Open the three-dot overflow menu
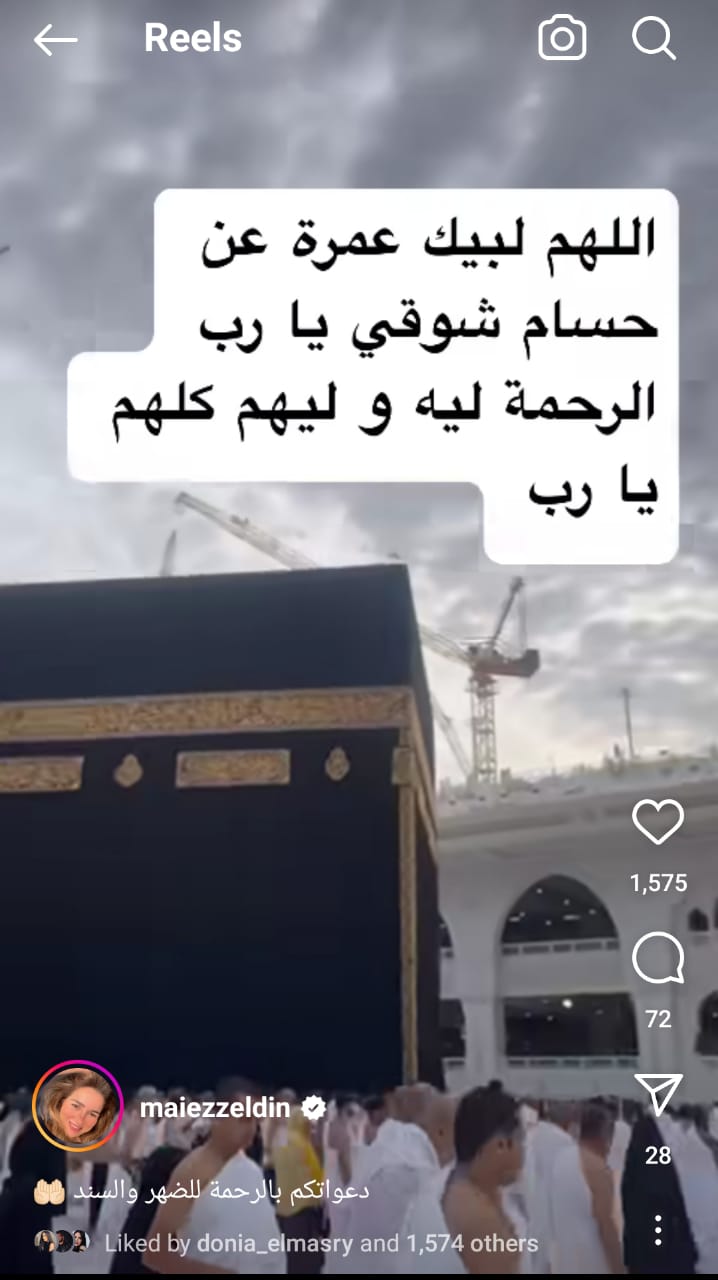This screenshot has height=1280, width=718. [658, 1229]
